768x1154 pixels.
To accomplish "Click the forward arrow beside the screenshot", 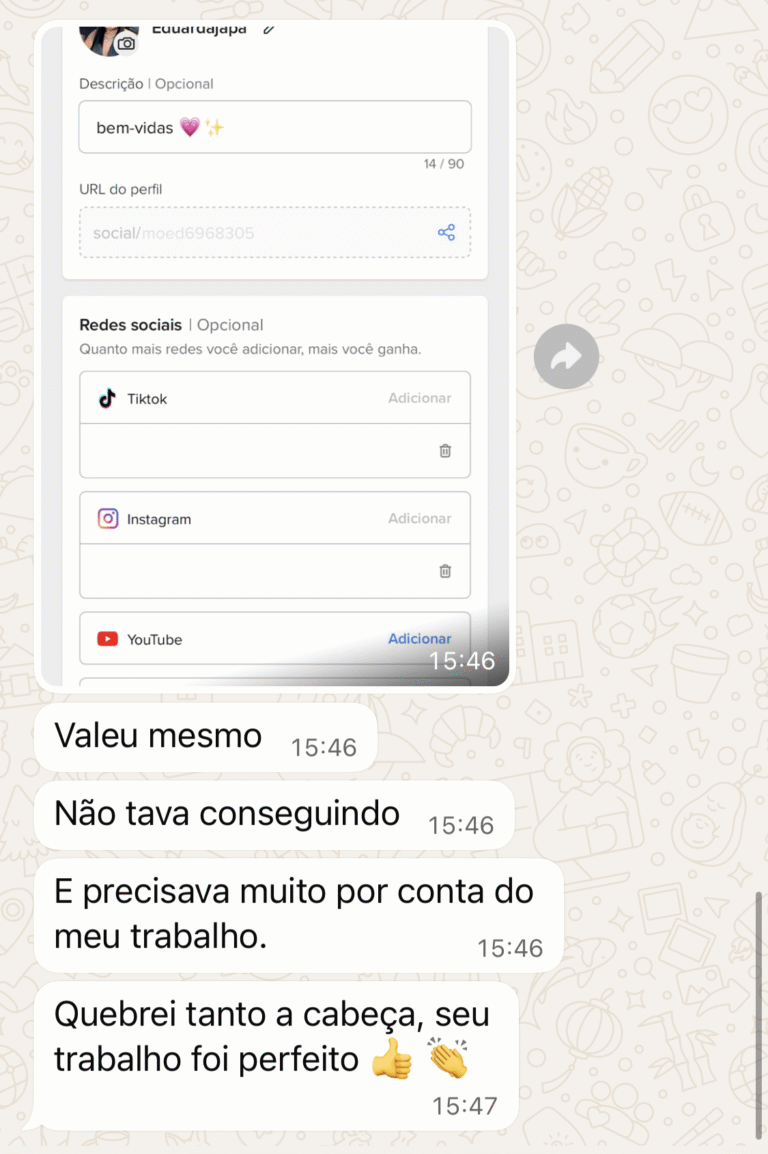I will click(566, 356).
